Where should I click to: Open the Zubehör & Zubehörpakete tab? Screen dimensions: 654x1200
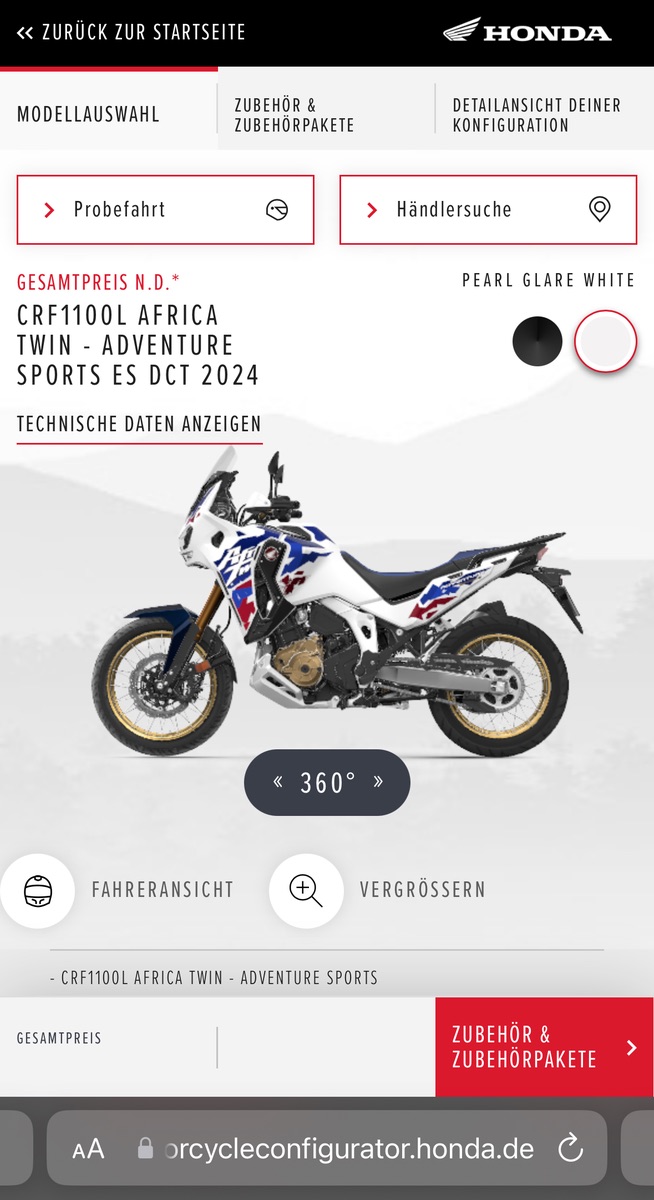[x=294, y=115]
